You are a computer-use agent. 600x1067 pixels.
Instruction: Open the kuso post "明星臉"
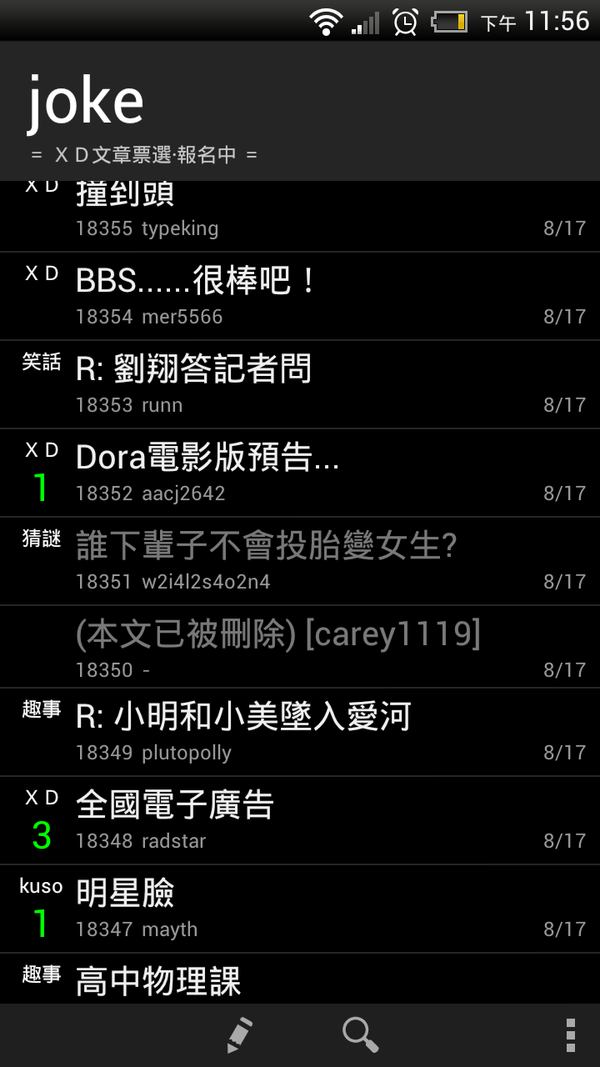click(x=300, y=908)
